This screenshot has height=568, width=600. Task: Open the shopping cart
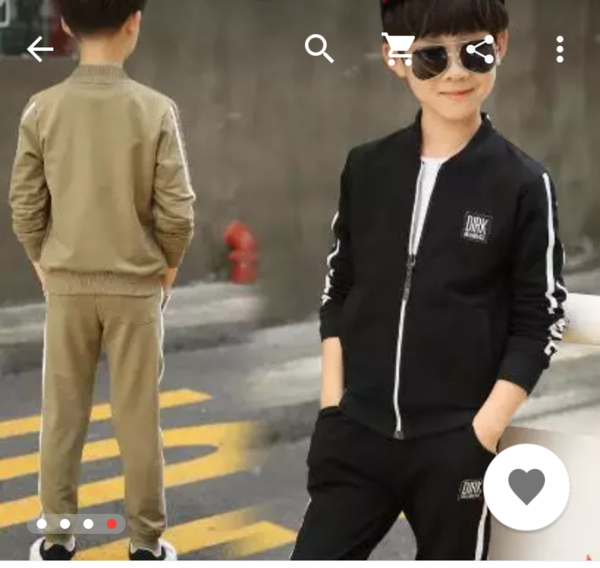[398, 48]
